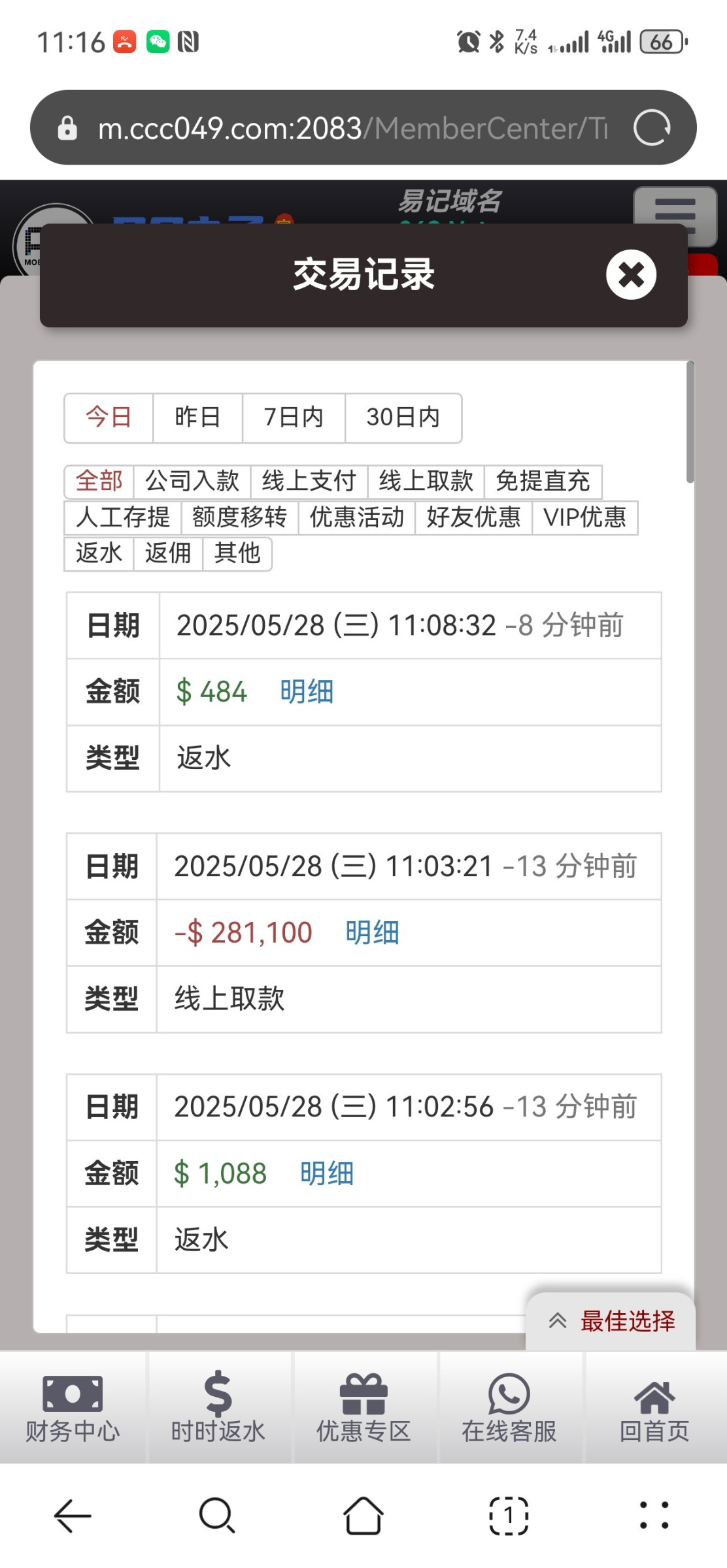The width and height of the screenshot is (727, 1568).
Task: Open 明细 for the -$281,100 withdrawal
Action: click(372, 933)
